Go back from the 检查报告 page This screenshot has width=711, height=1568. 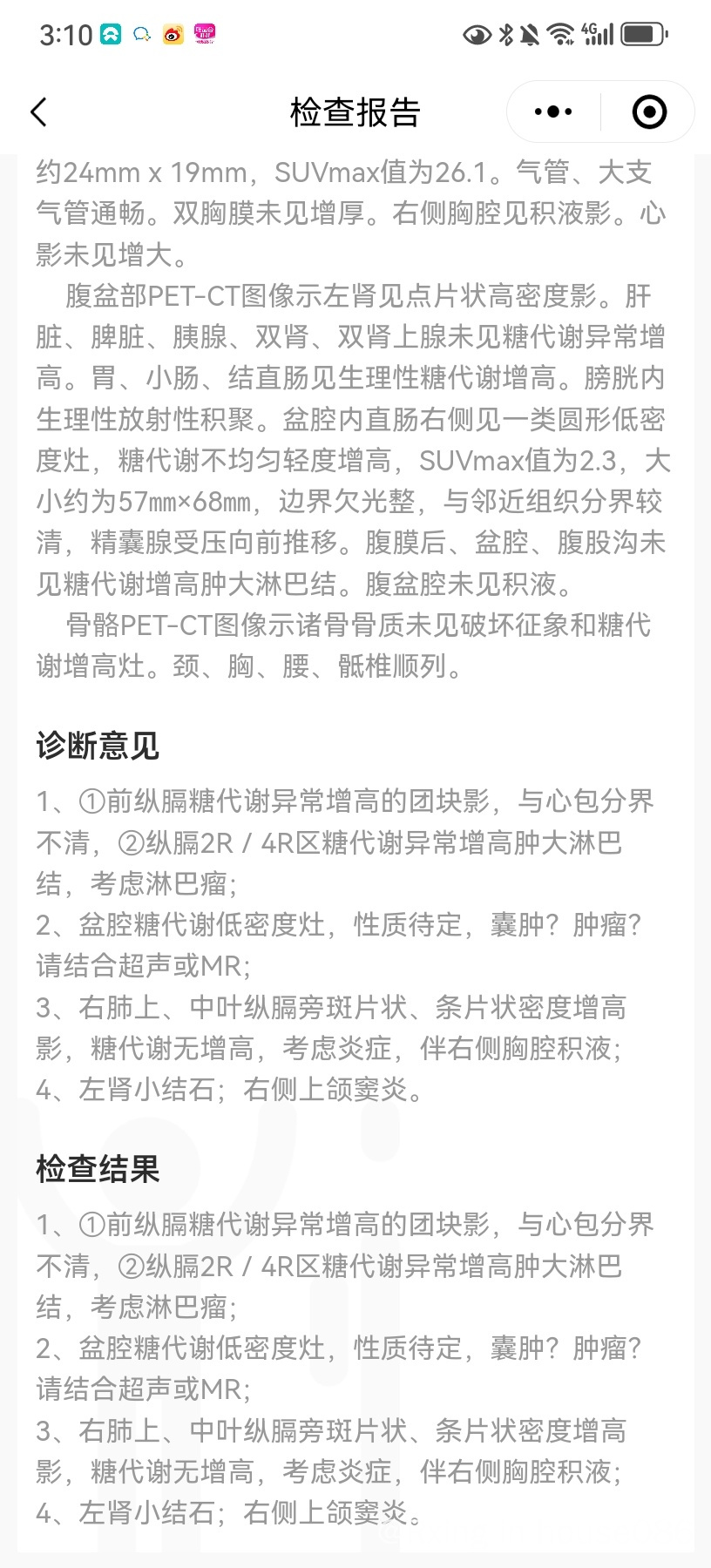tap(38, 112)
